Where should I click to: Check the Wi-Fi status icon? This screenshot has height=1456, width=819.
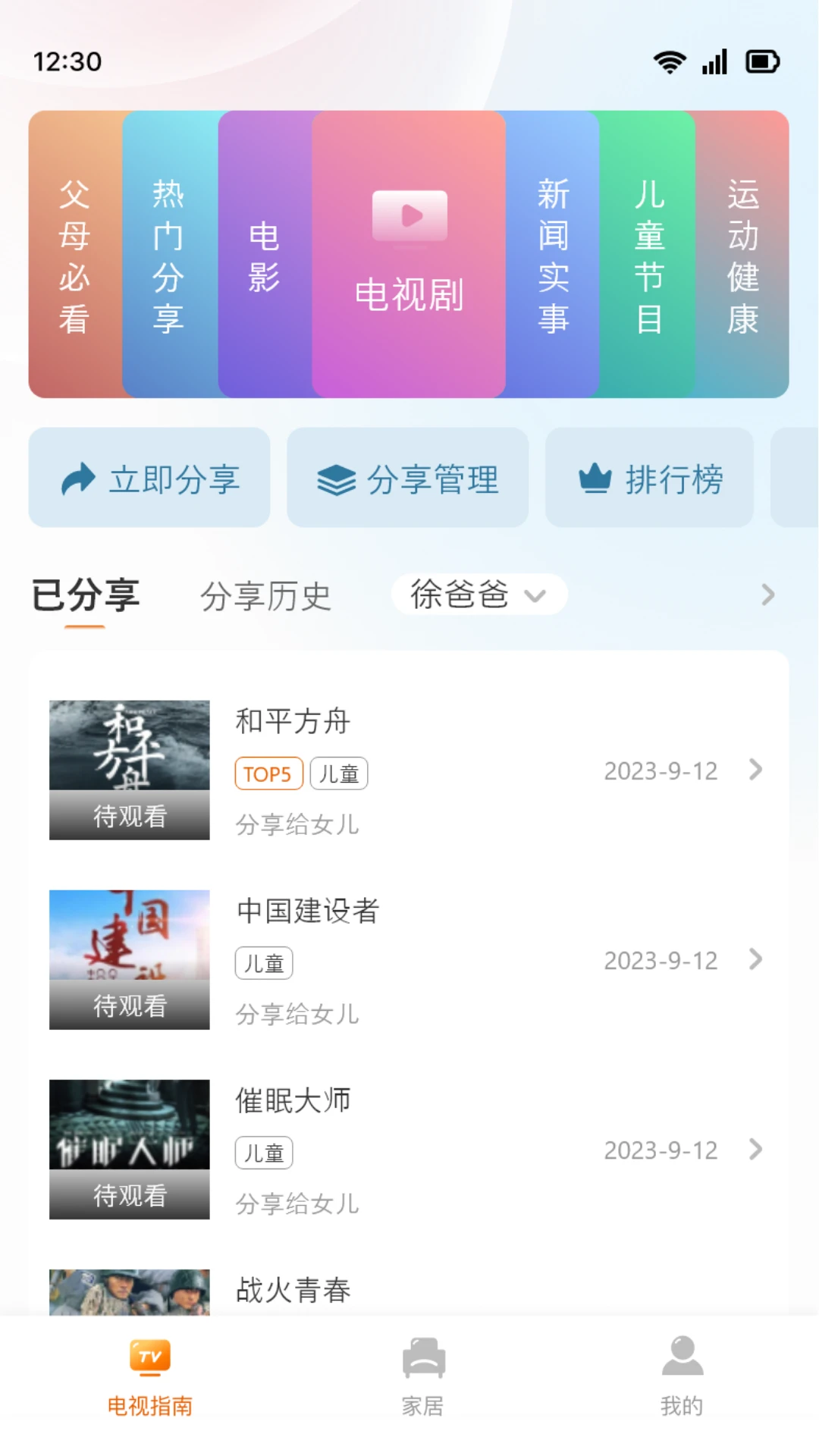point(670,62)
